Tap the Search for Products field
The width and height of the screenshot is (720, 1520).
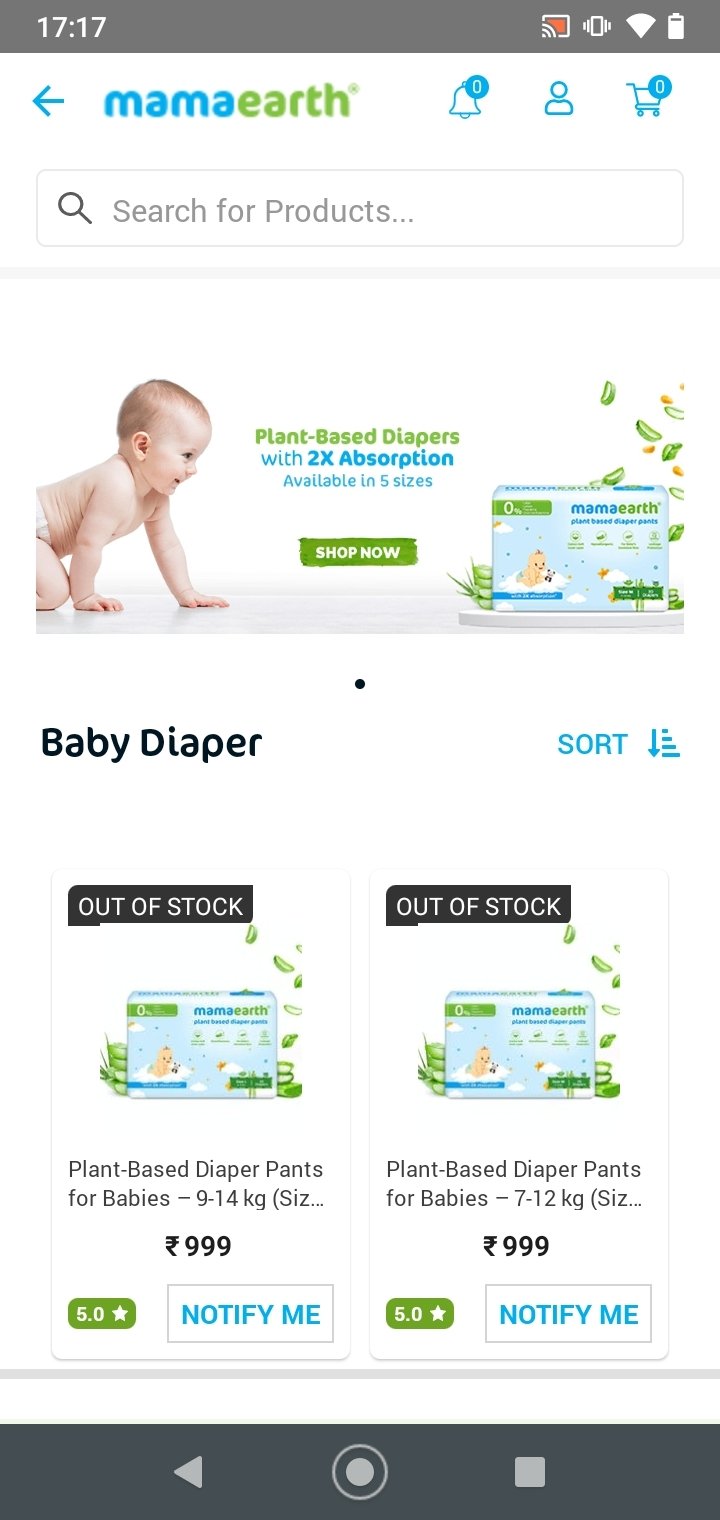pyautogui.click(x=360, y=208)
